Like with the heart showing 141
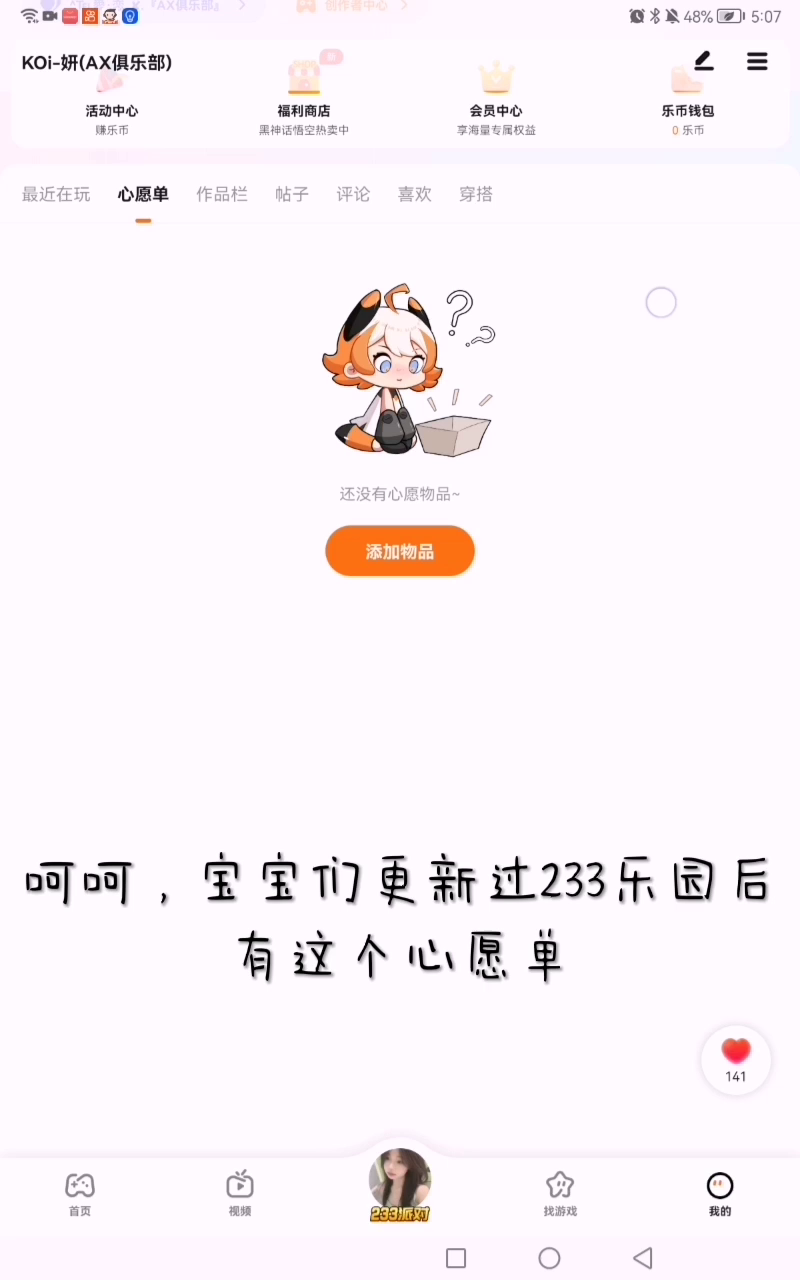 pyautogui.click(x=736, y=1060)
